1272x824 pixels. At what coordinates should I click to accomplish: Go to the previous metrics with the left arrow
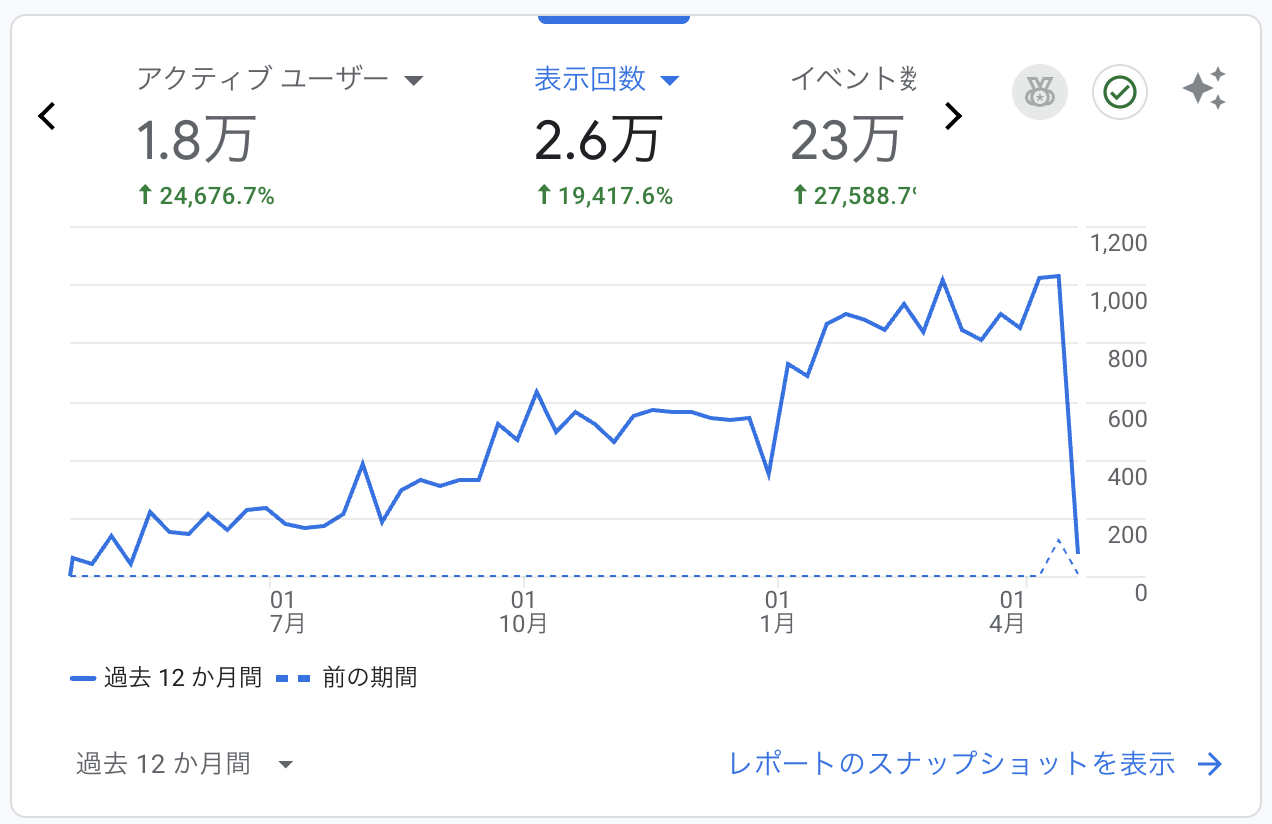pos(46,117)
